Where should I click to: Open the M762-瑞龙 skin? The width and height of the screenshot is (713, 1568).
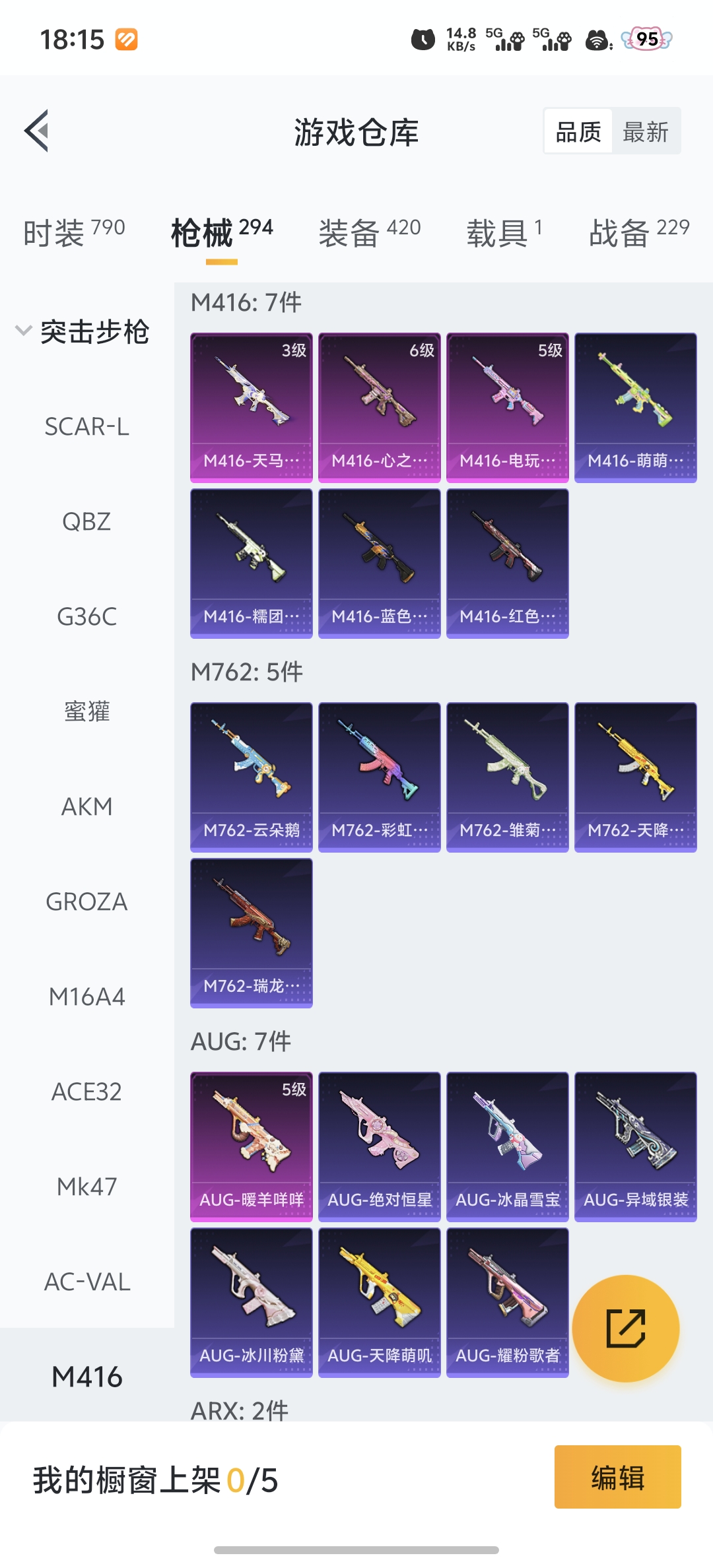tap(252, 932)
